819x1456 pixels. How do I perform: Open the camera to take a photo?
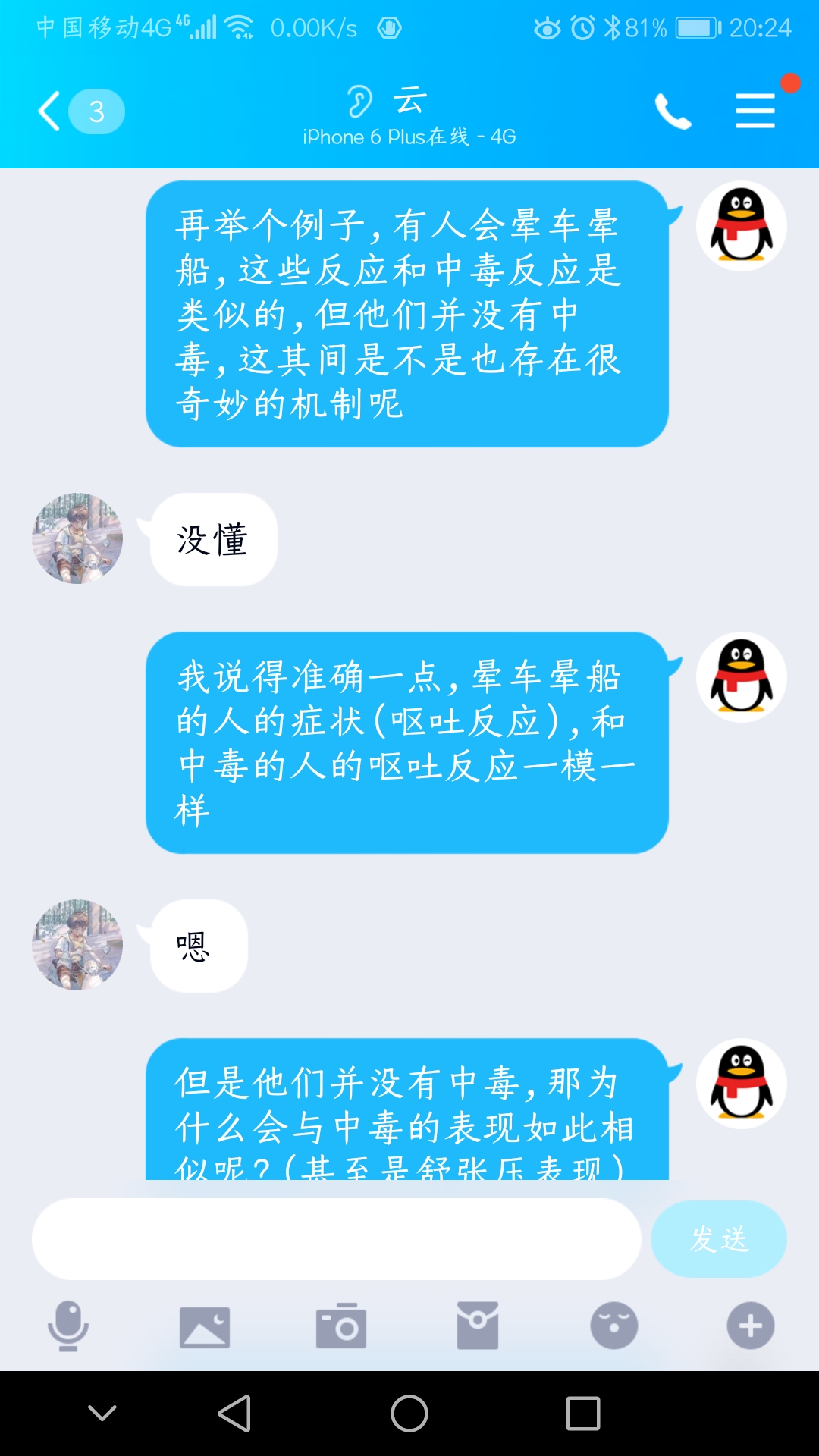[341, 1326]
